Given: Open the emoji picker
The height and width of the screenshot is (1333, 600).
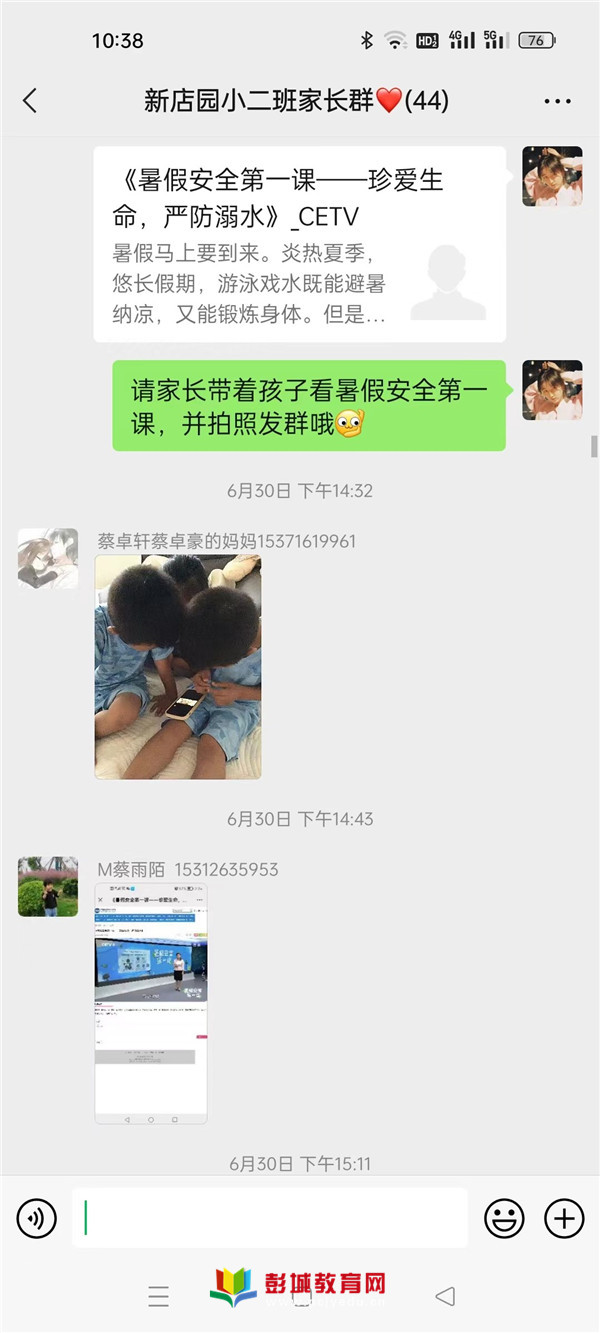Looking at the screenshot, I should pos(504,1218).
